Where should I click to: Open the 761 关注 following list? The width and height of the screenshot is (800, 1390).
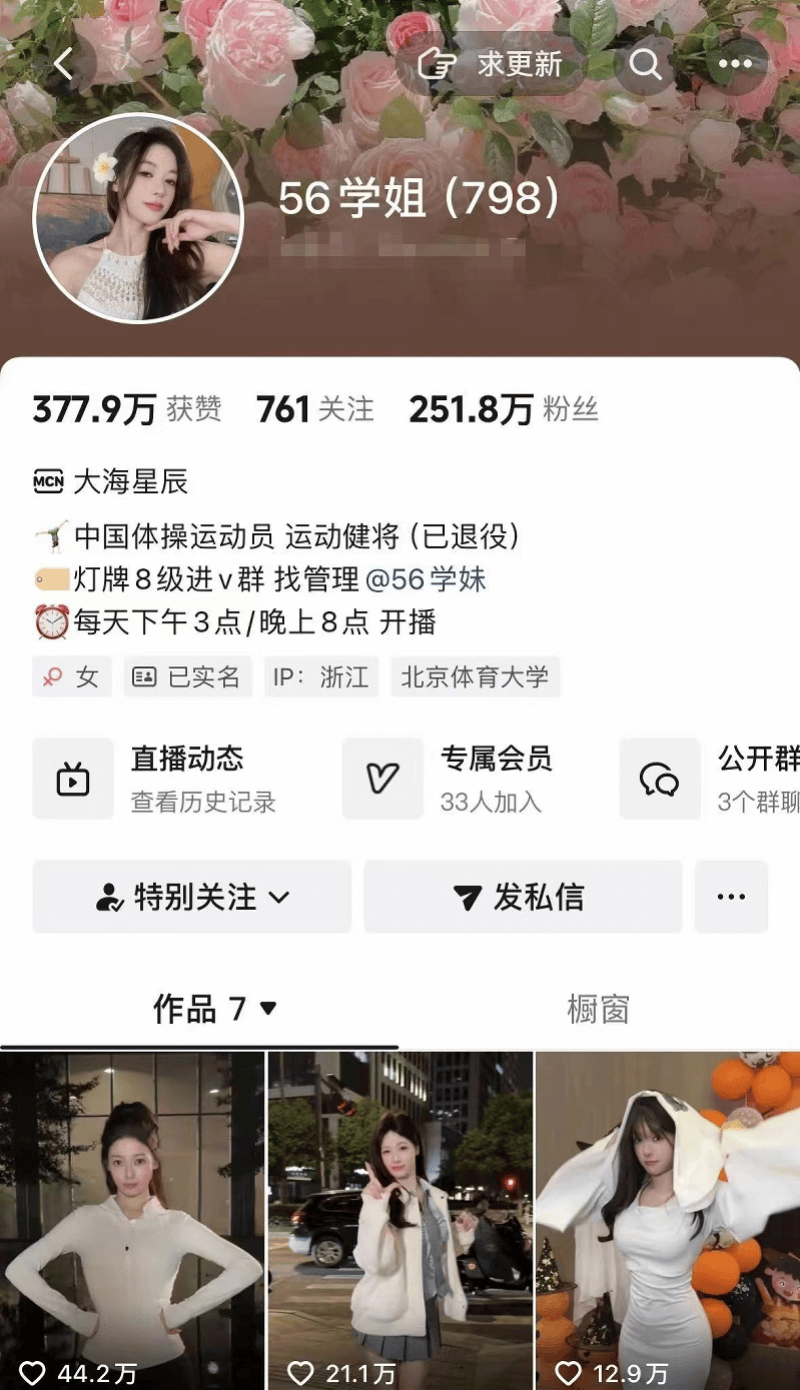pyautogui.click(x=314, y=409)
